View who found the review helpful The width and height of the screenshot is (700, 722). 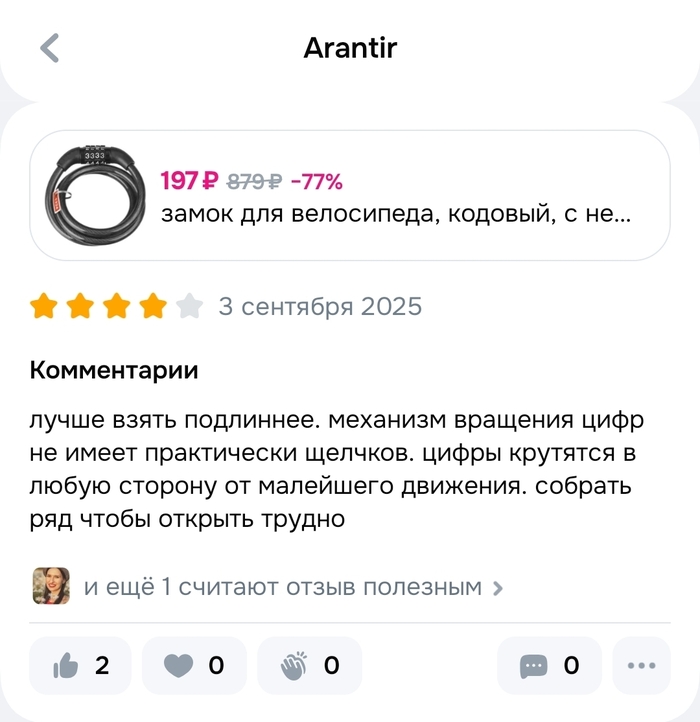pyautogui.click(x=290, y=587)
